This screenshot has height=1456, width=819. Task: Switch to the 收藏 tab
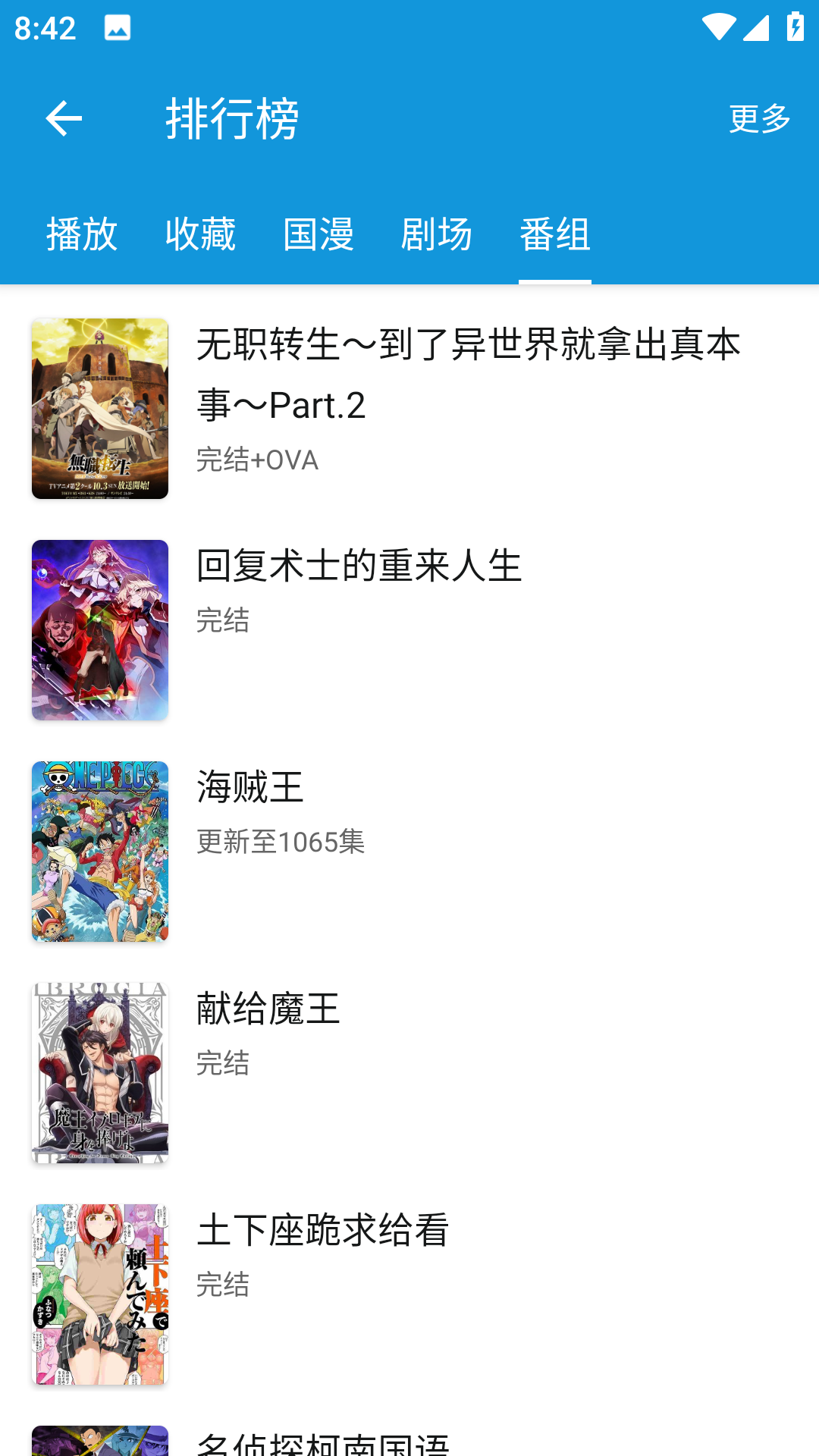click(200, 234)
